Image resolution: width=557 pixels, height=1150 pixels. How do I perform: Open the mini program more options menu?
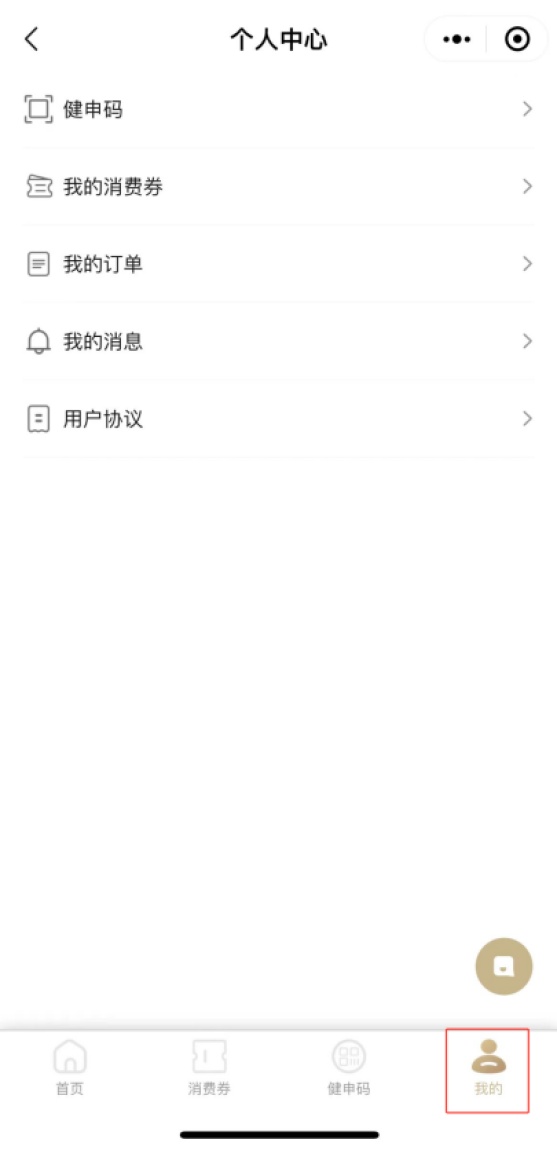[x=456, y=40]
